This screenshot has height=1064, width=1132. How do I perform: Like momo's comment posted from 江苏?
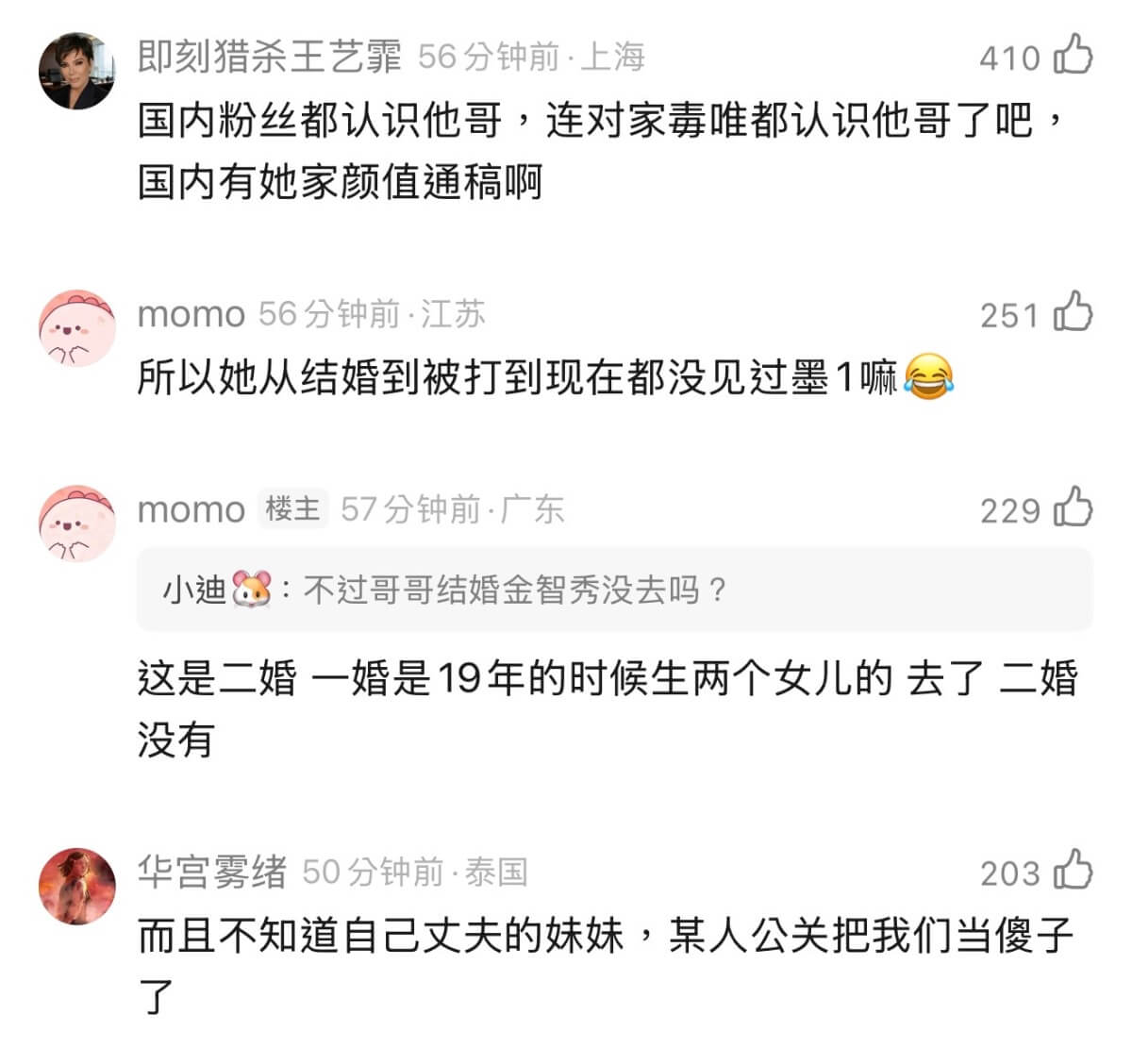click(1073, 312)
